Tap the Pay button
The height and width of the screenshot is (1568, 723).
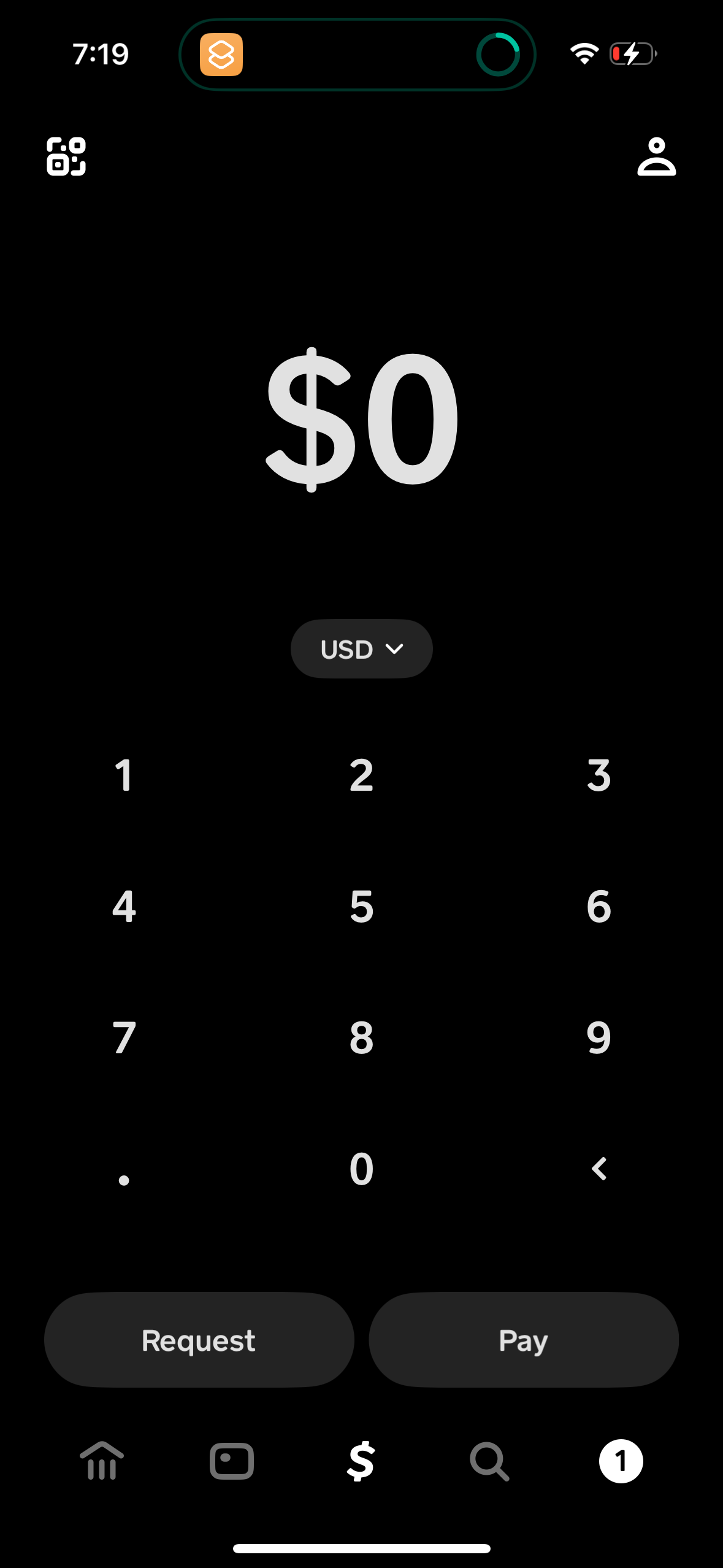pyautogui.click(x=524, y=1340)
